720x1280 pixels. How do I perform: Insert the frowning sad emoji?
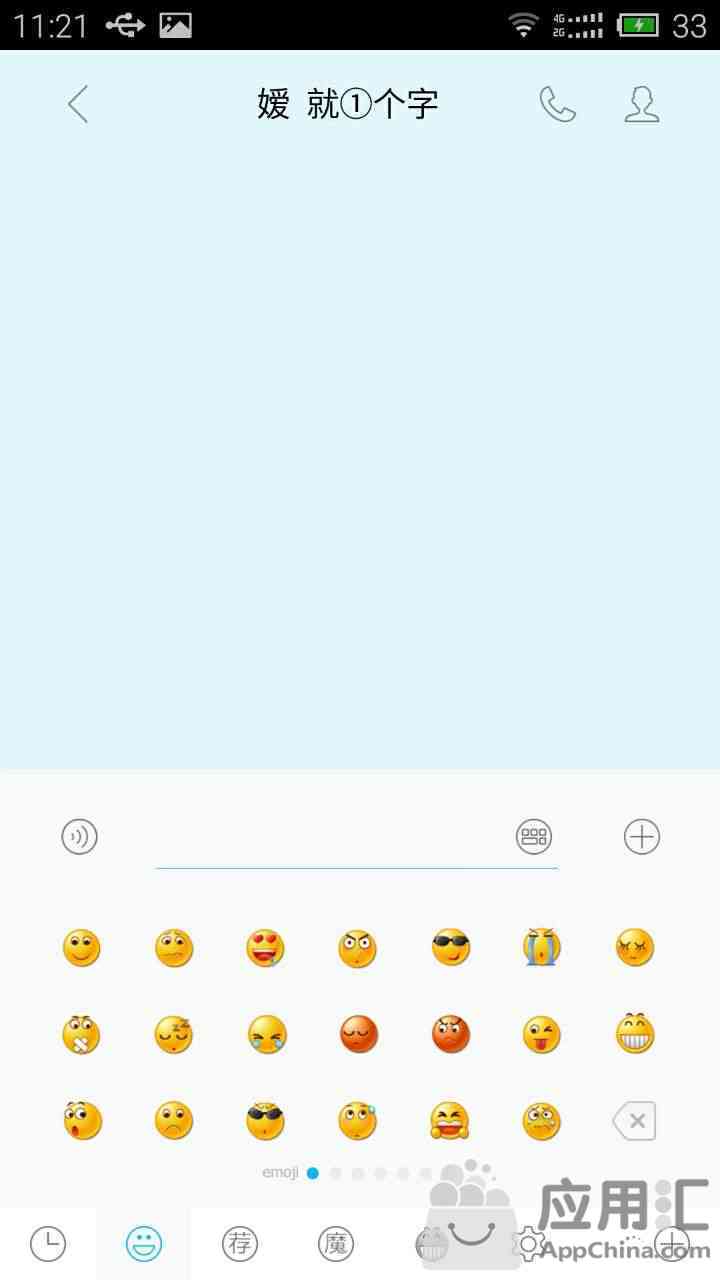(173, 1121)
